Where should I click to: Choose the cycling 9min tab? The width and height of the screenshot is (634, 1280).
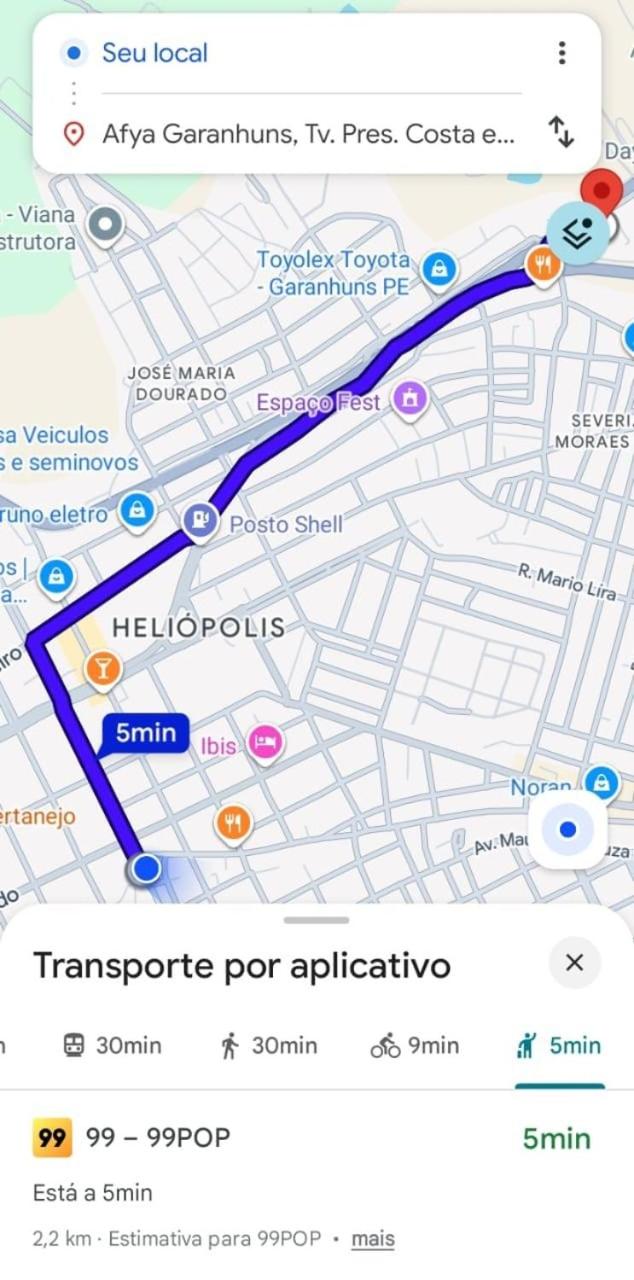point(415,1046)
